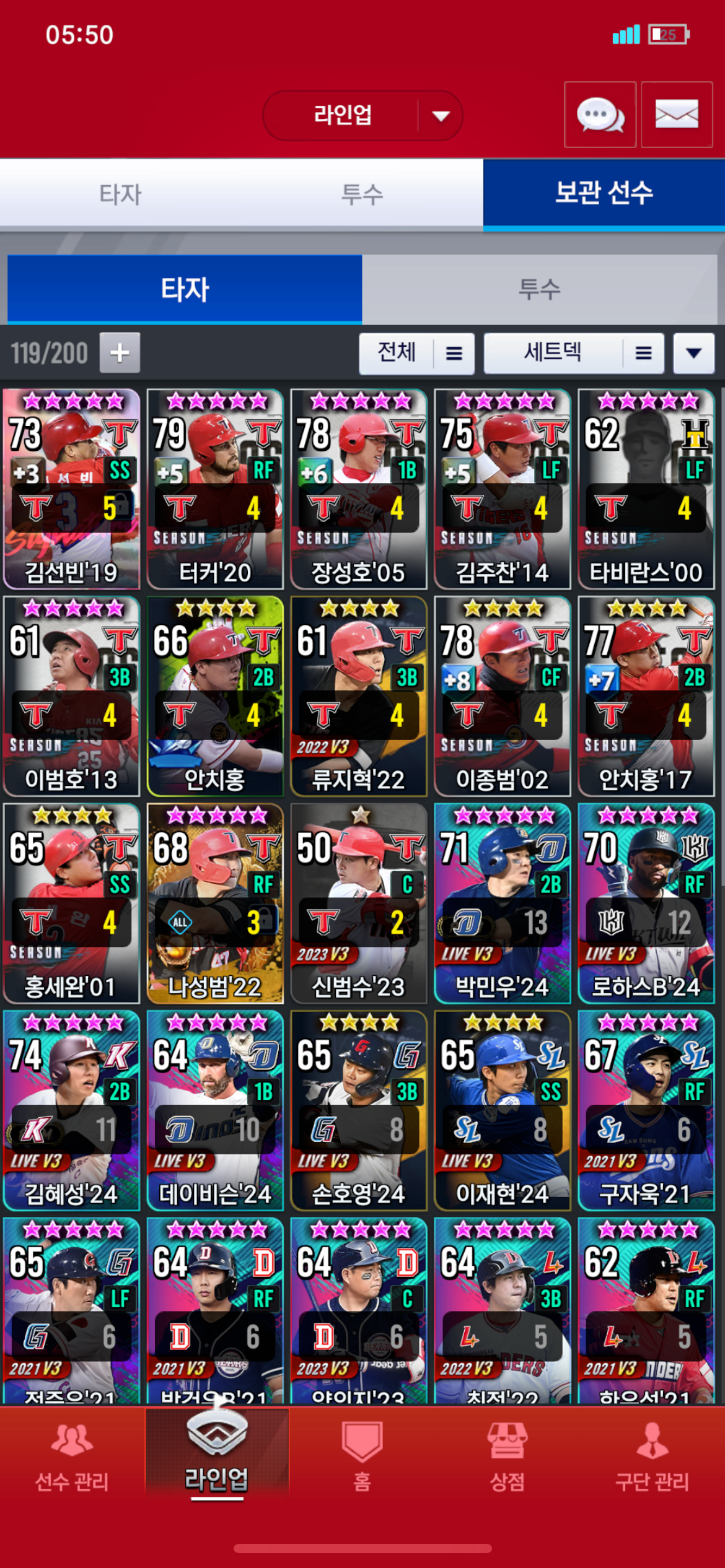This screenshot has height=1568, width=725.
Task: Open the 라인업 dropdown at top
Action: pyautogui.click(x=362, y=116)
